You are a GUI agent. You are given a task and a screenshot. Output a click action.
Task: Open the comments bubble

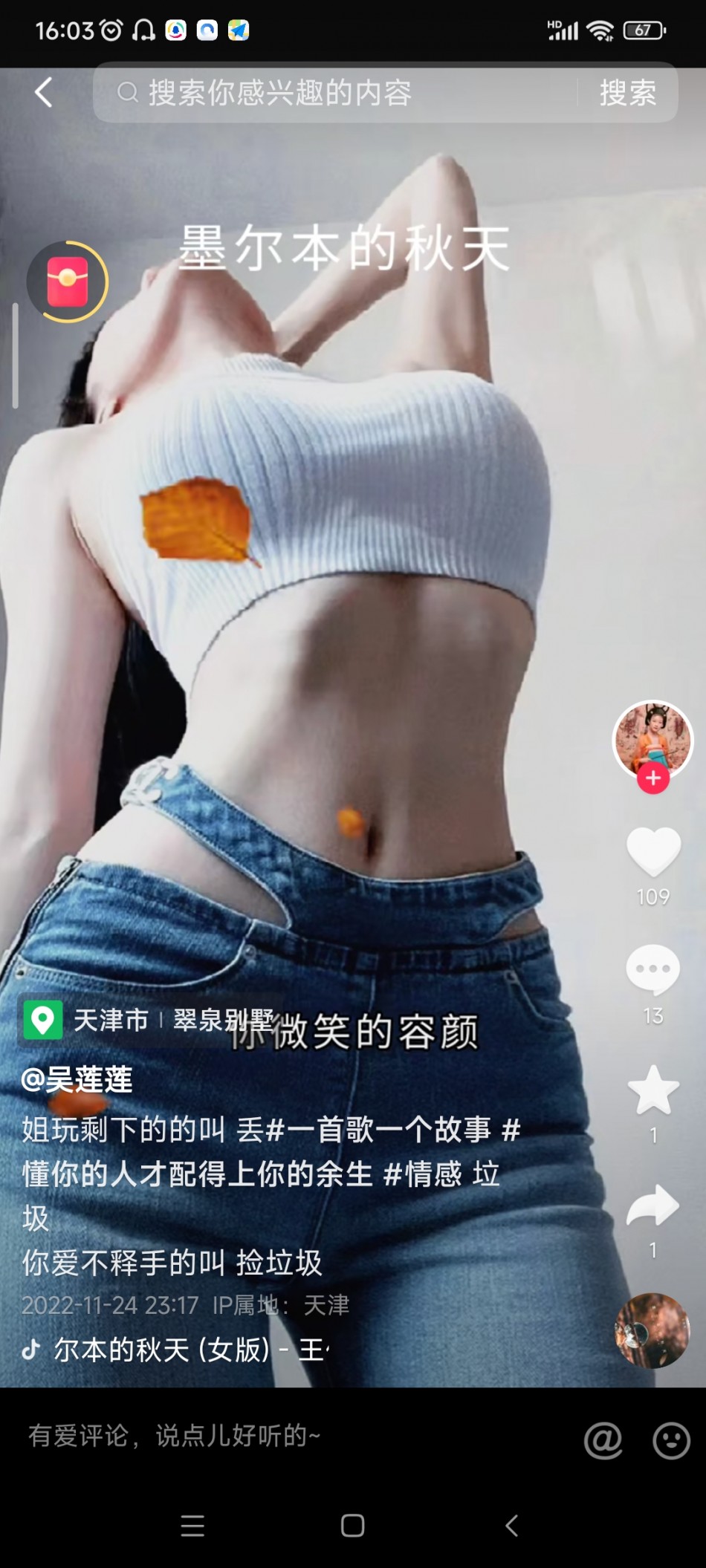(x=653, y=970)
